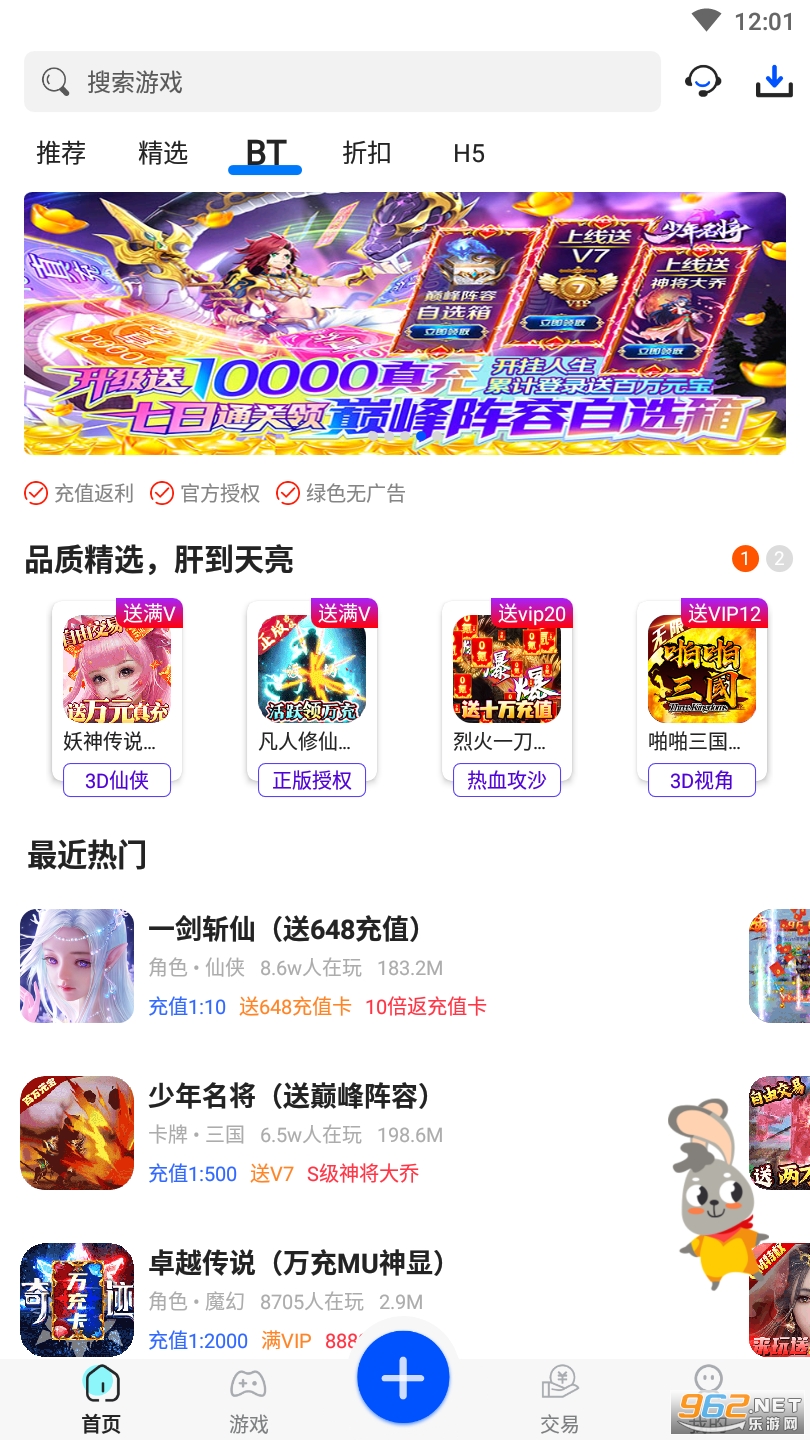The width and height of the screenshot is (810, 1440).
Task: Open the 巅峰阵容自选箱 promo banner
Action: click(404, 323)
